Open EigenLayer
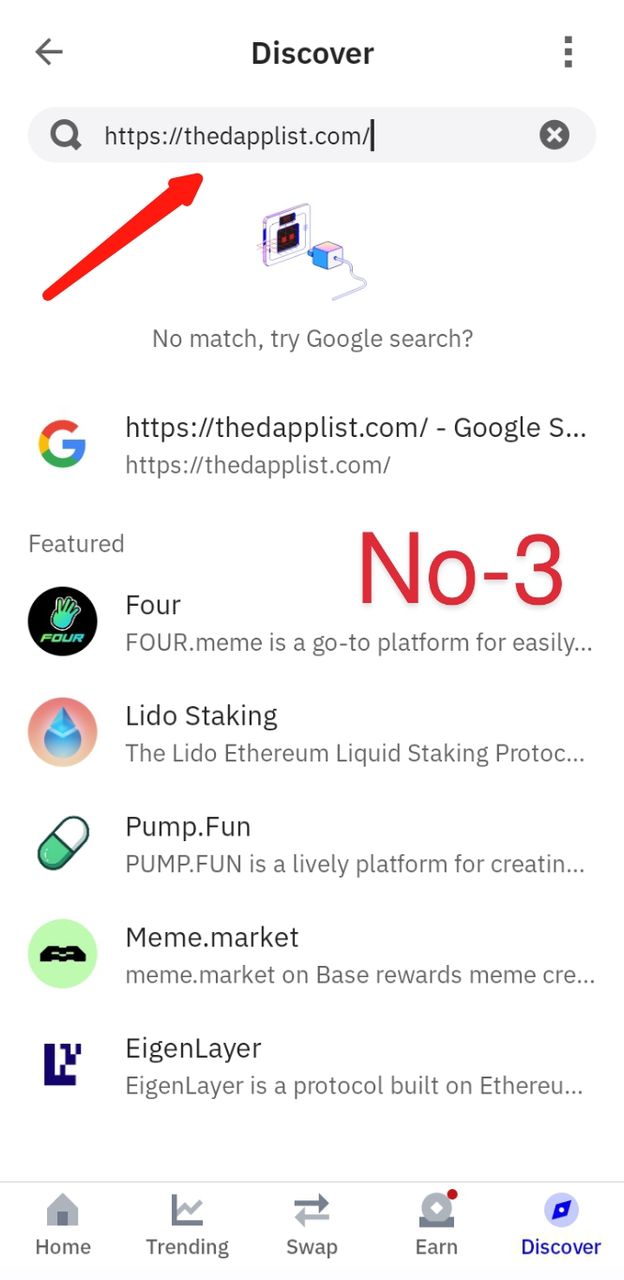The image size is (624, 1280). [x=312, y=1065]
